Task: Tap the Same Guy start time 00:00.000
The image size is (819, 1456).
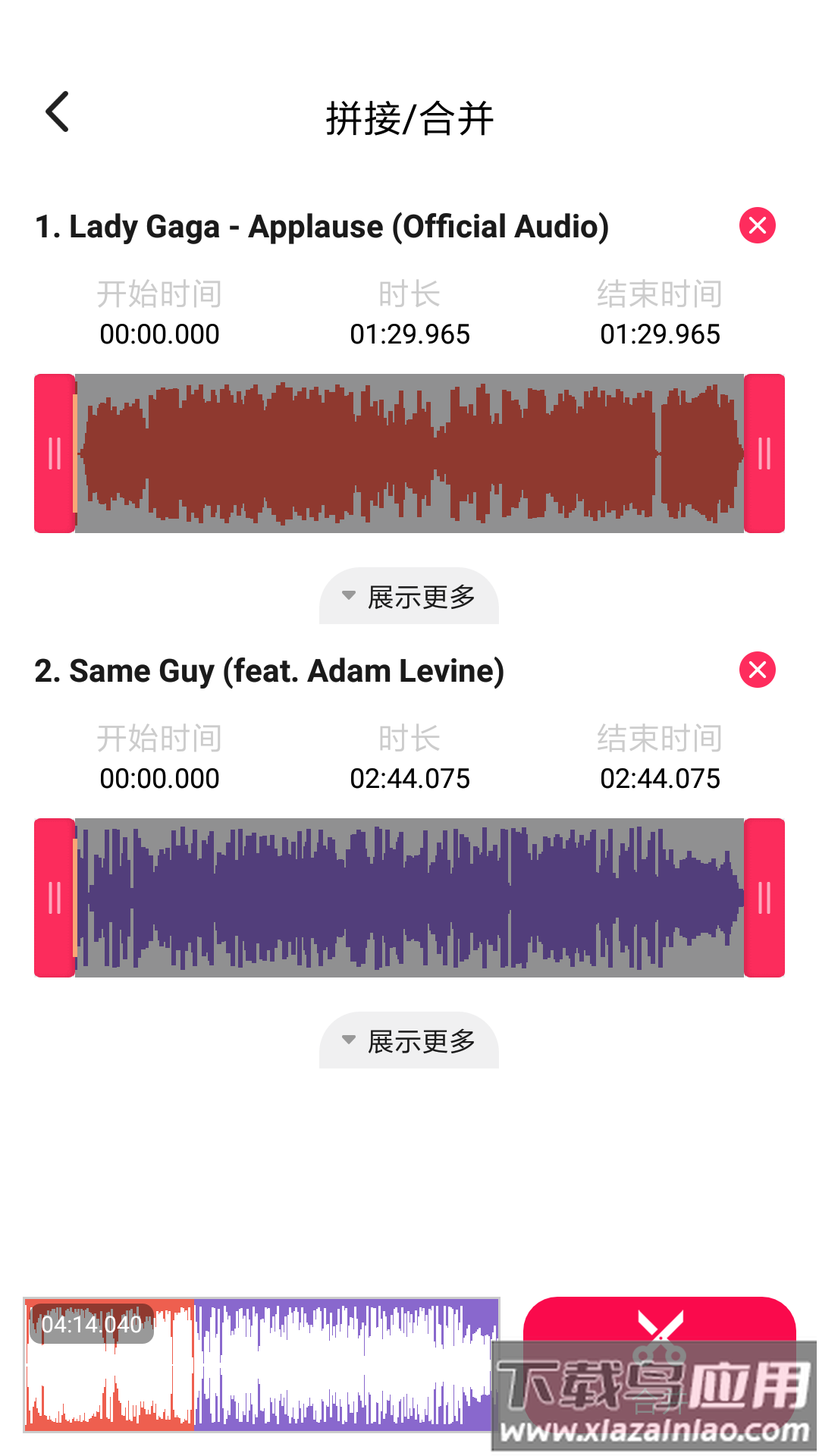Action: (159, 779)
